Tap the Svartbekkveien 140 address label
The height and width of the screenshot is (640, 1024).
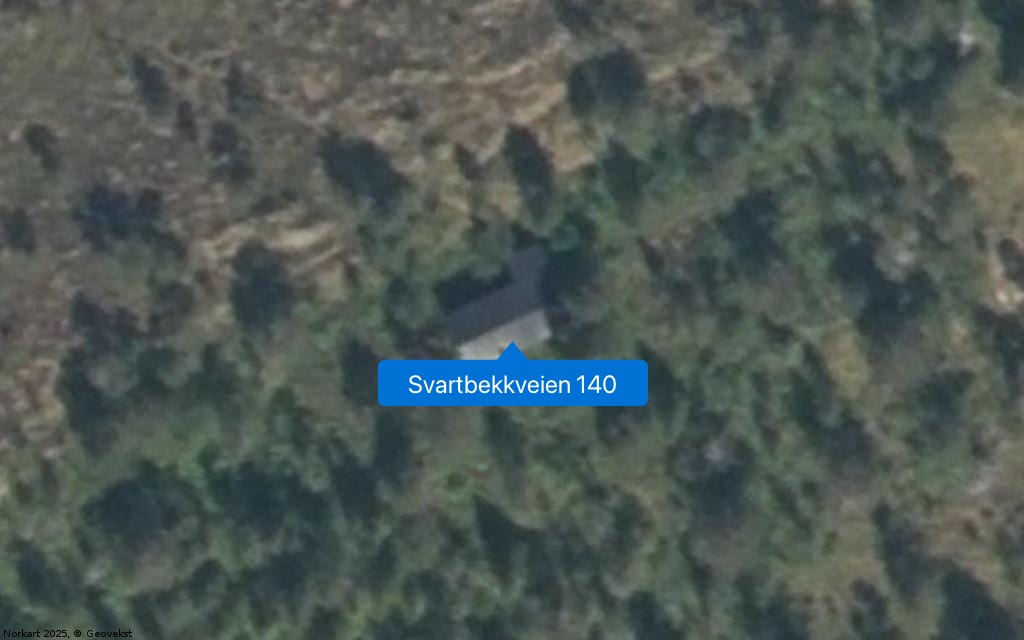coord(512,383)
